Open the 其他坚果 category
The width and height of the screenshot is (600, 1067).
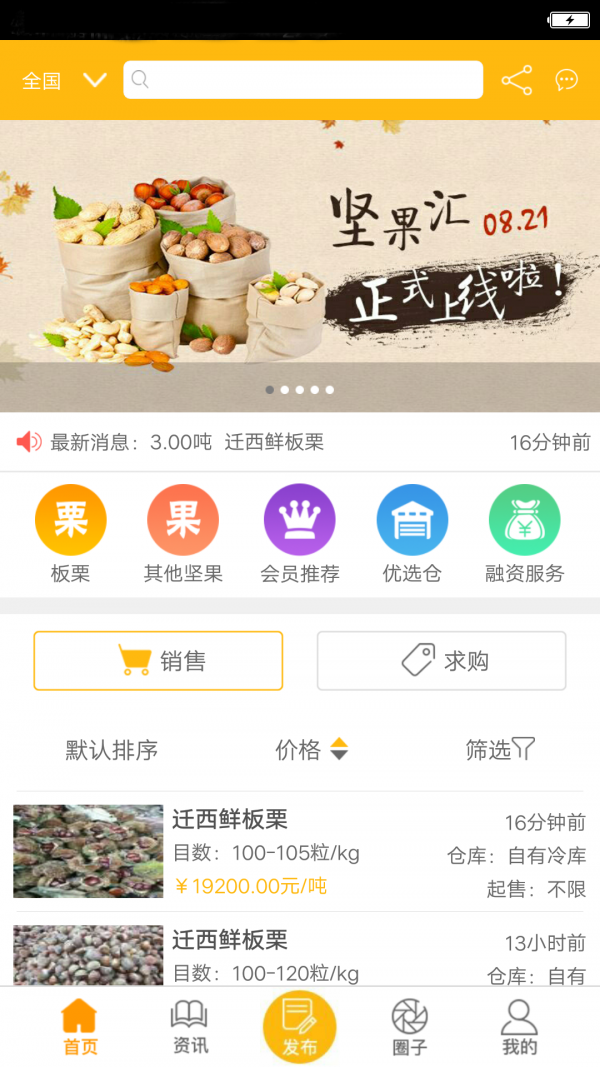pyautogui.click(x=183, y=534)
